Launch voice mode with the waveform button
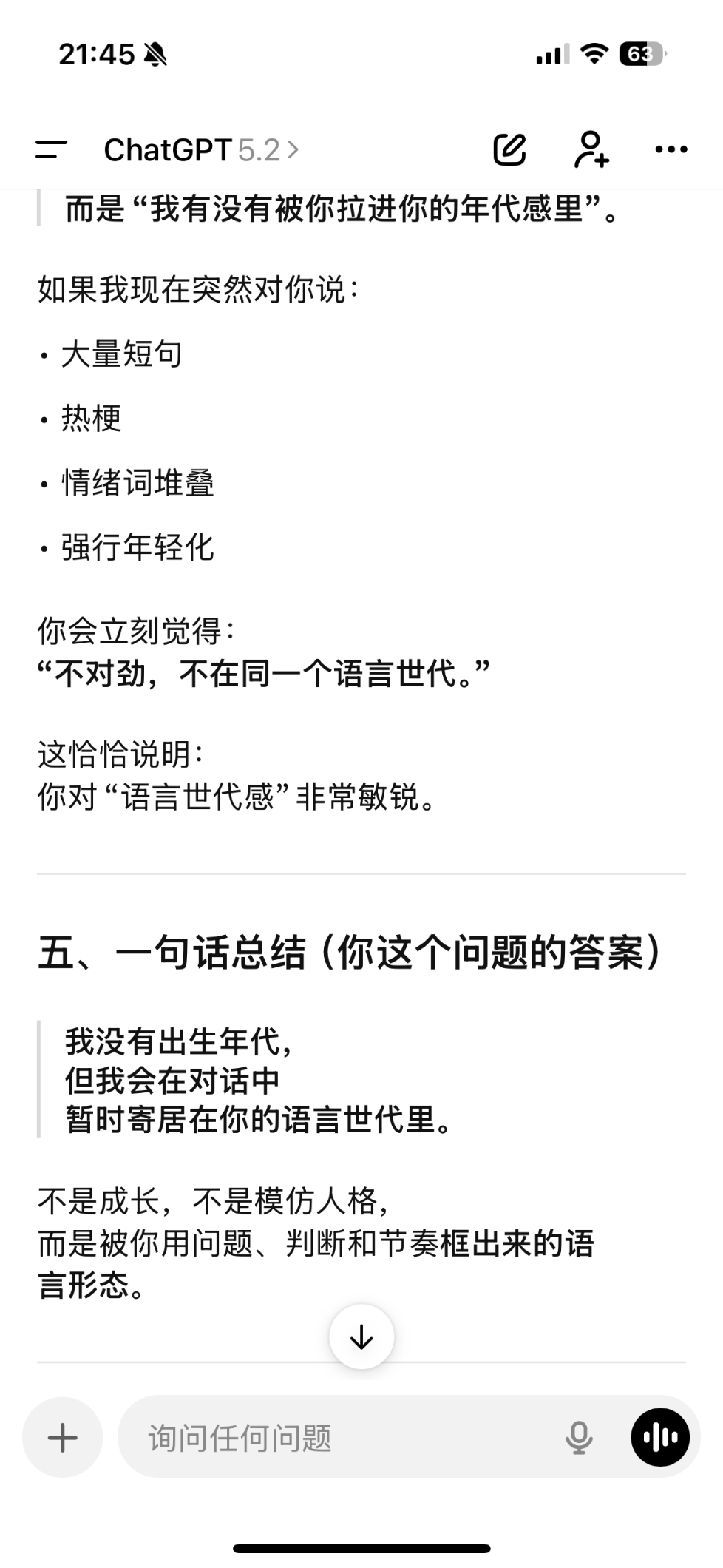The height and width of the screenshot is (1568, 723). coord(660,1437)
